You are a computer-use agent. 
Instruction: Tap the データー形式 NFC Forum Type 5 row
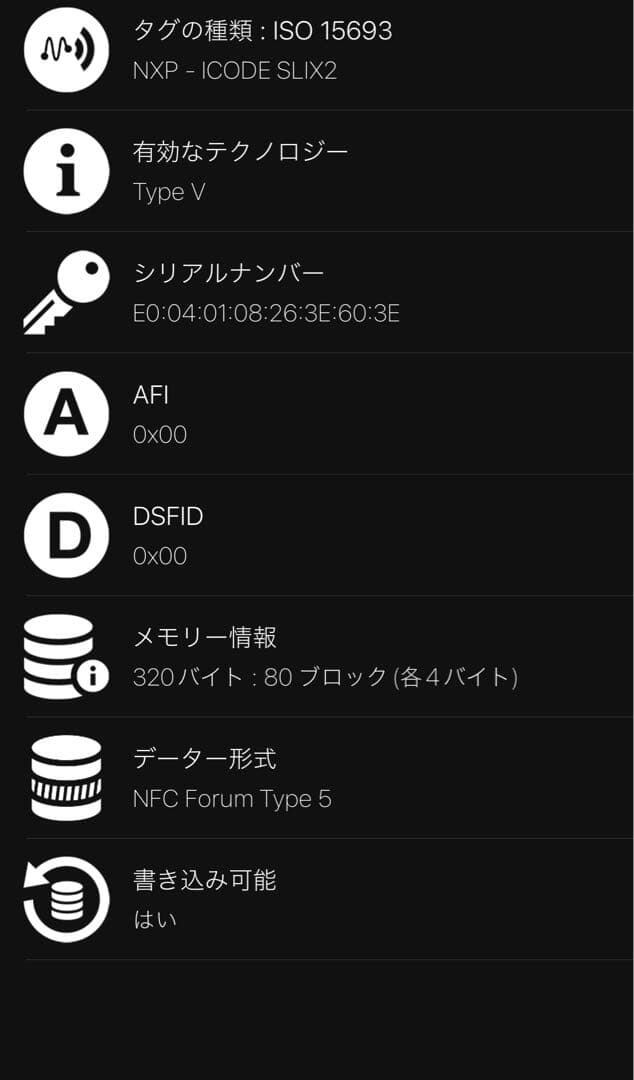pos(317,778)
